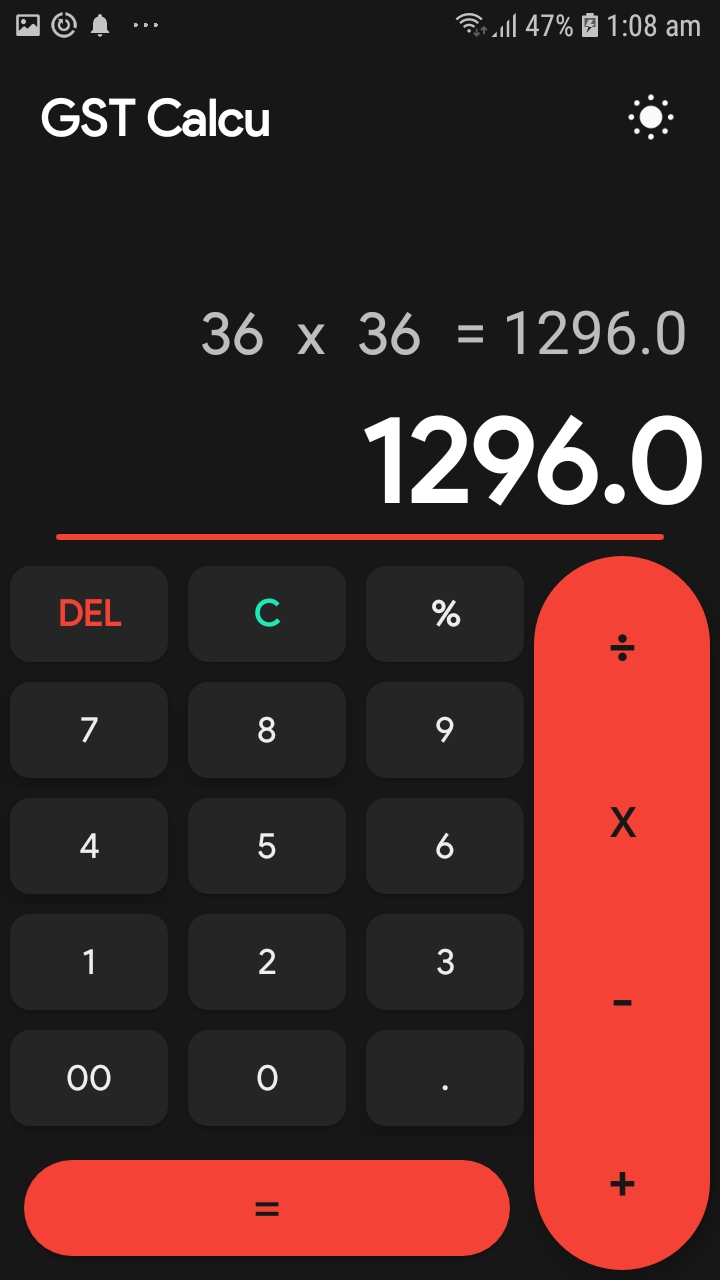Tap the DEL key

tap(89, 613)
